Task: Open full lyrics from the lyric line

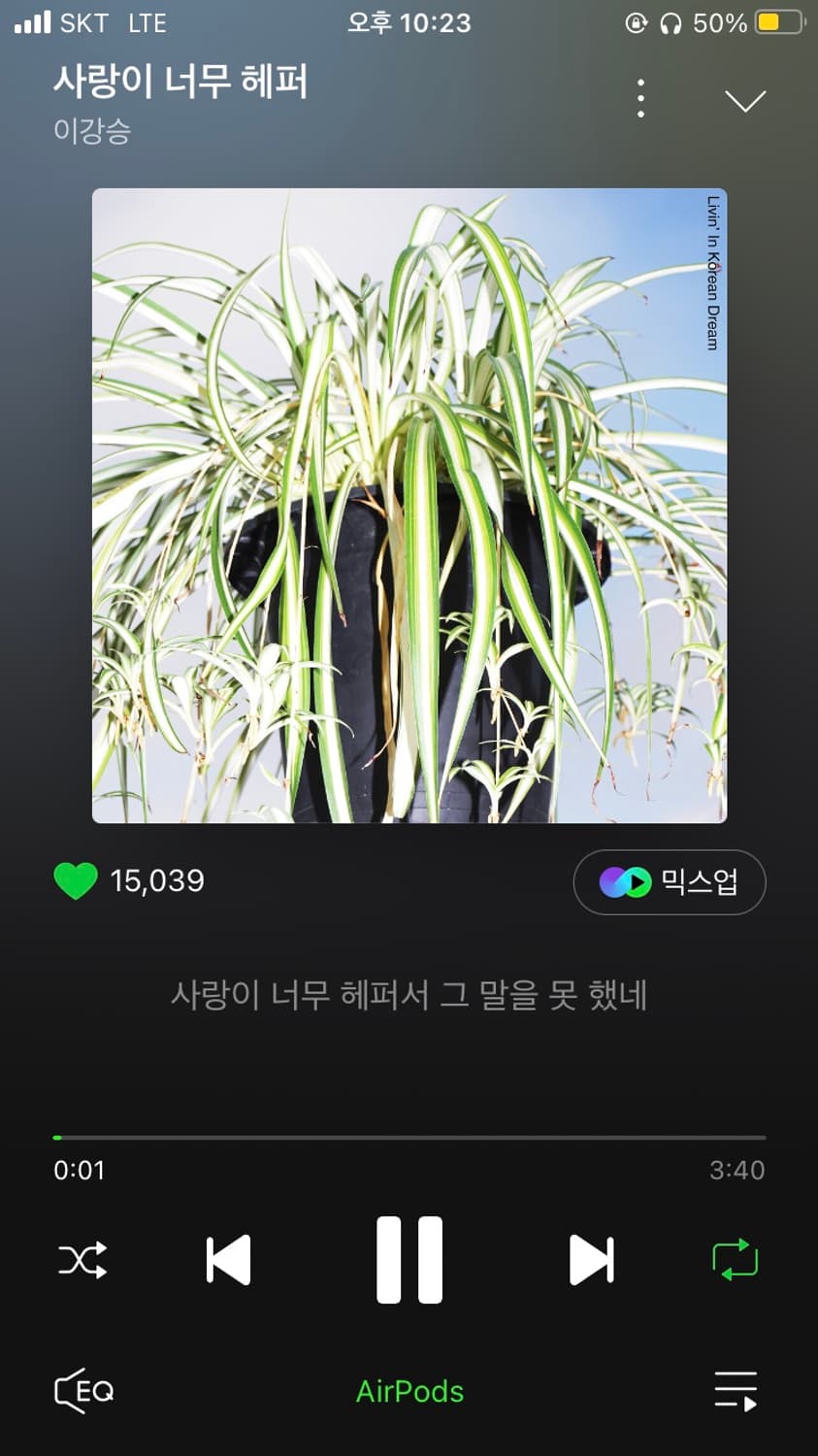Action: [x=409, y=995]
